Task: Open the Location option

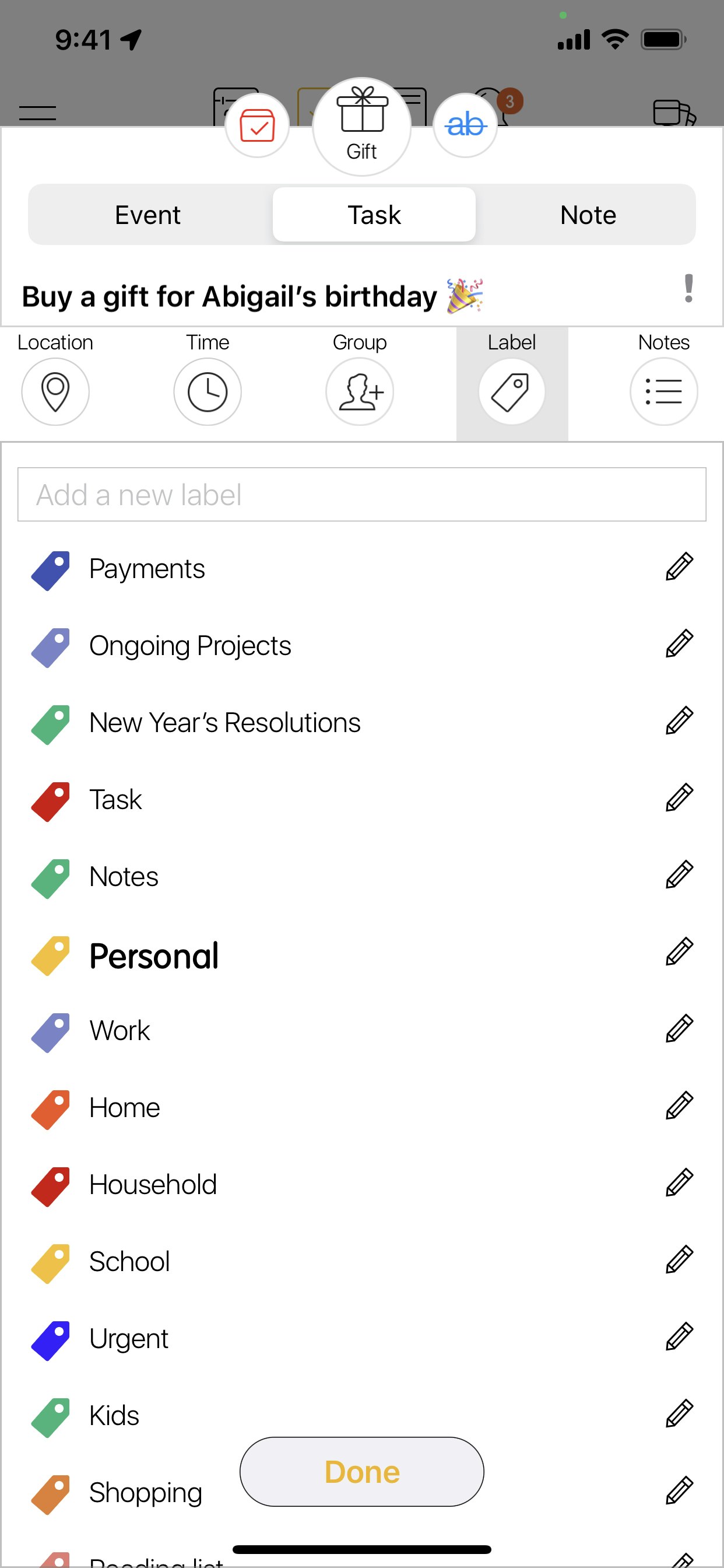Action: point(55,391)
